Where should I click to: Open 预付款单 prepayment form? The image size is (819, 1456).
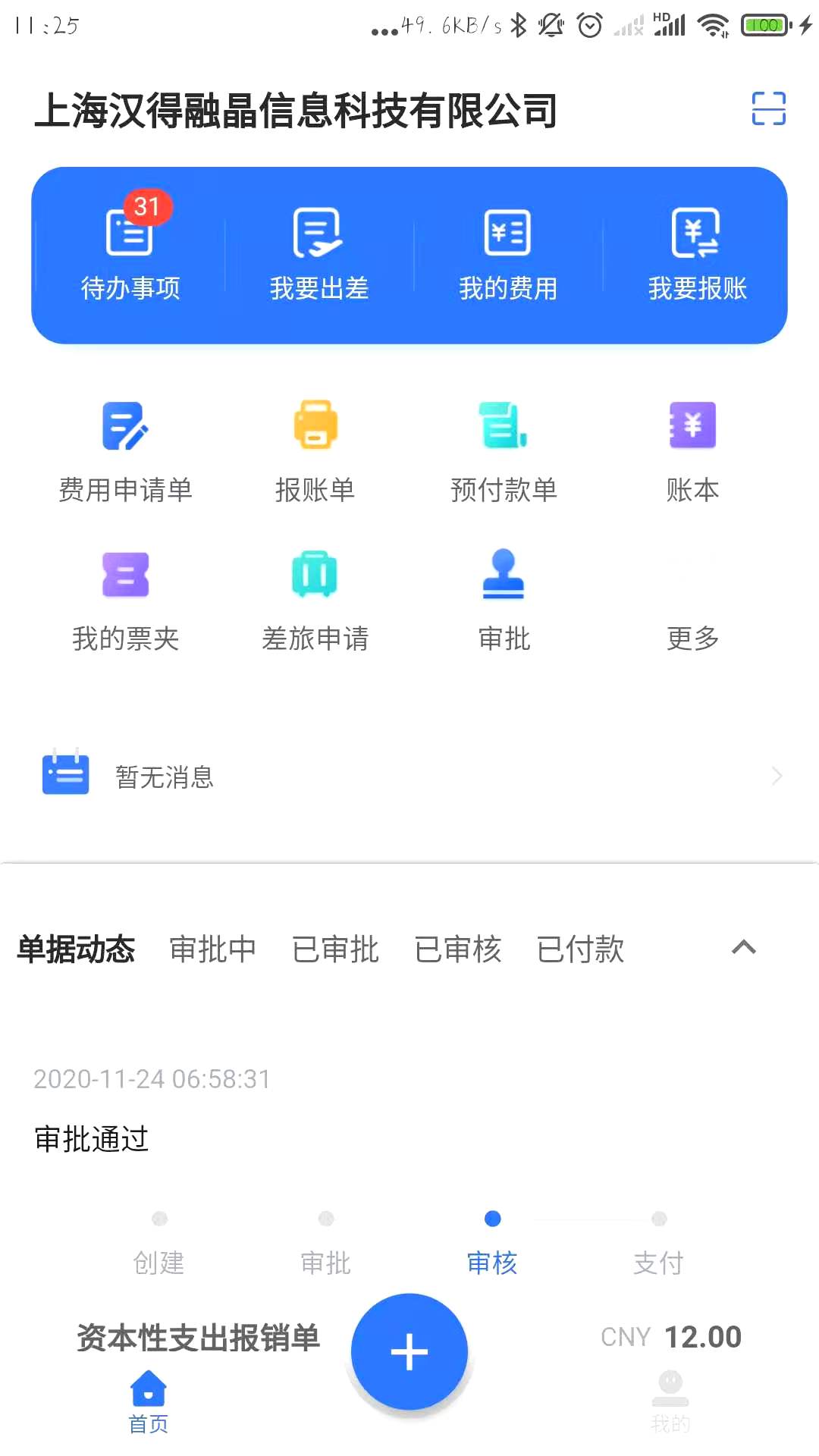point(505,447)
